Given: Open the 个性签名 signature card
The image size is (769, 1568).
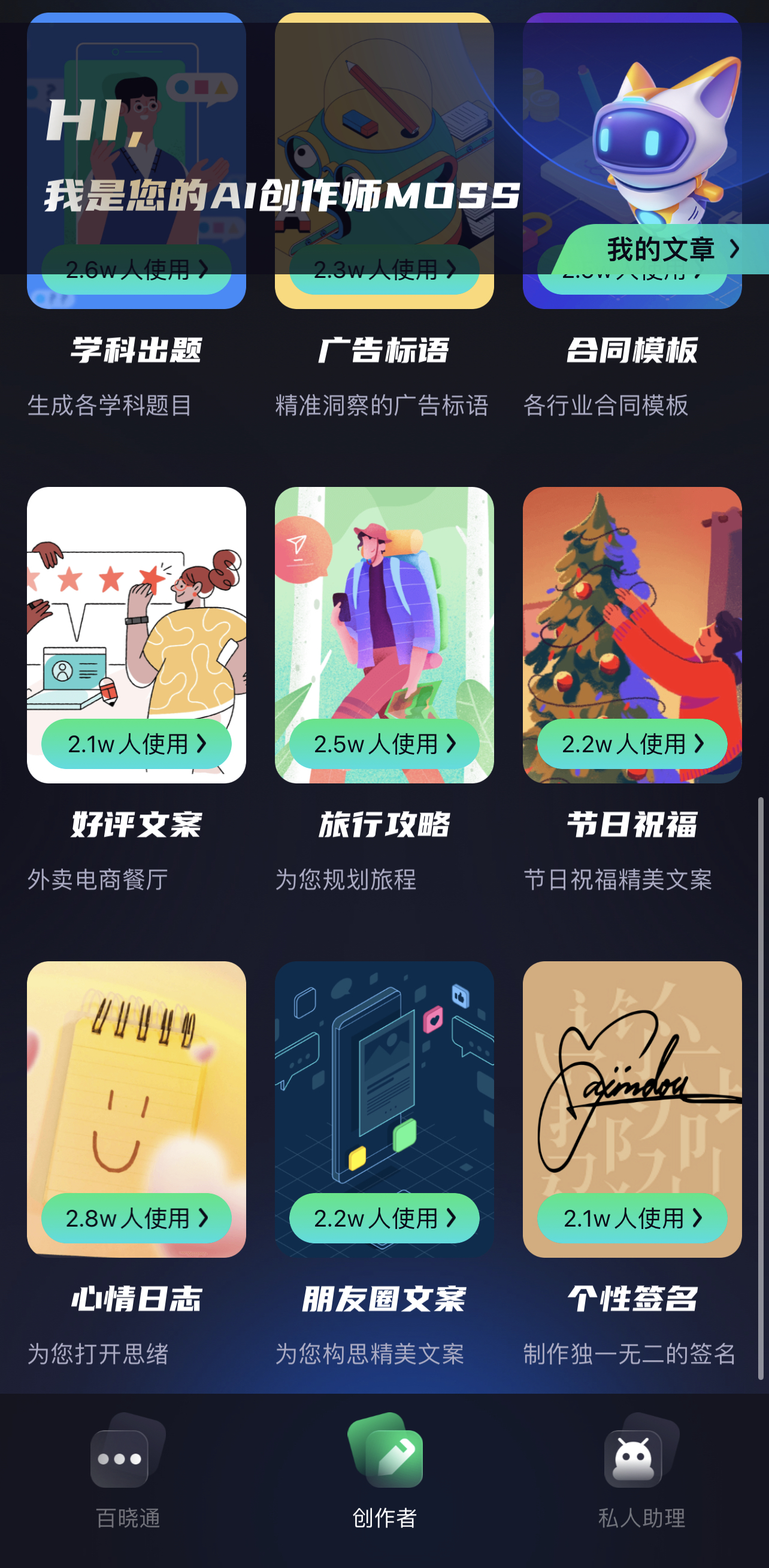Looking at the screenshot, I should click(x=632, y=1109).
